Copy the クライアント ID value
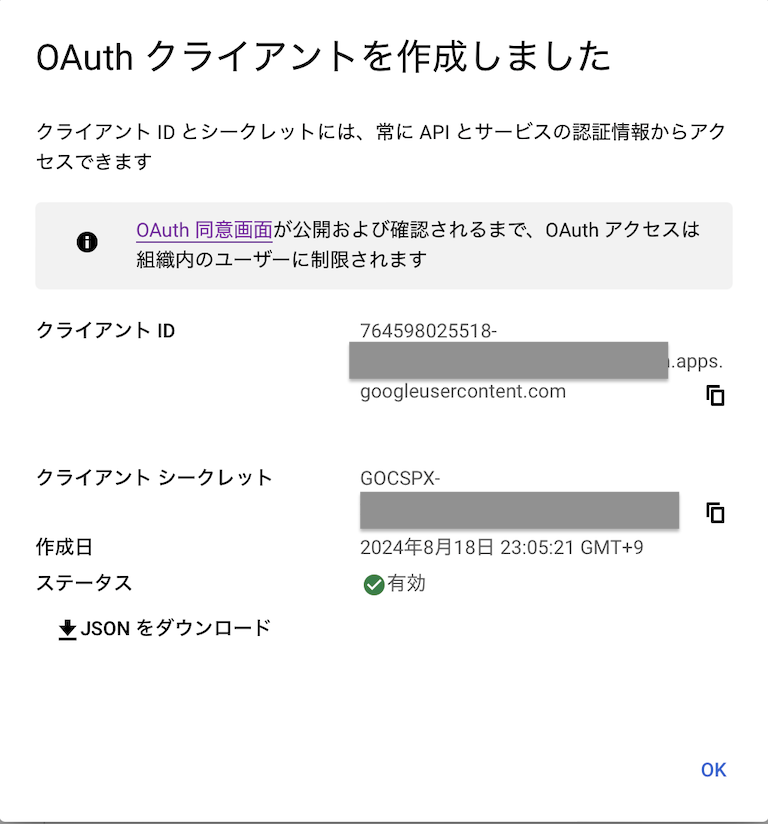 [715, 396]
